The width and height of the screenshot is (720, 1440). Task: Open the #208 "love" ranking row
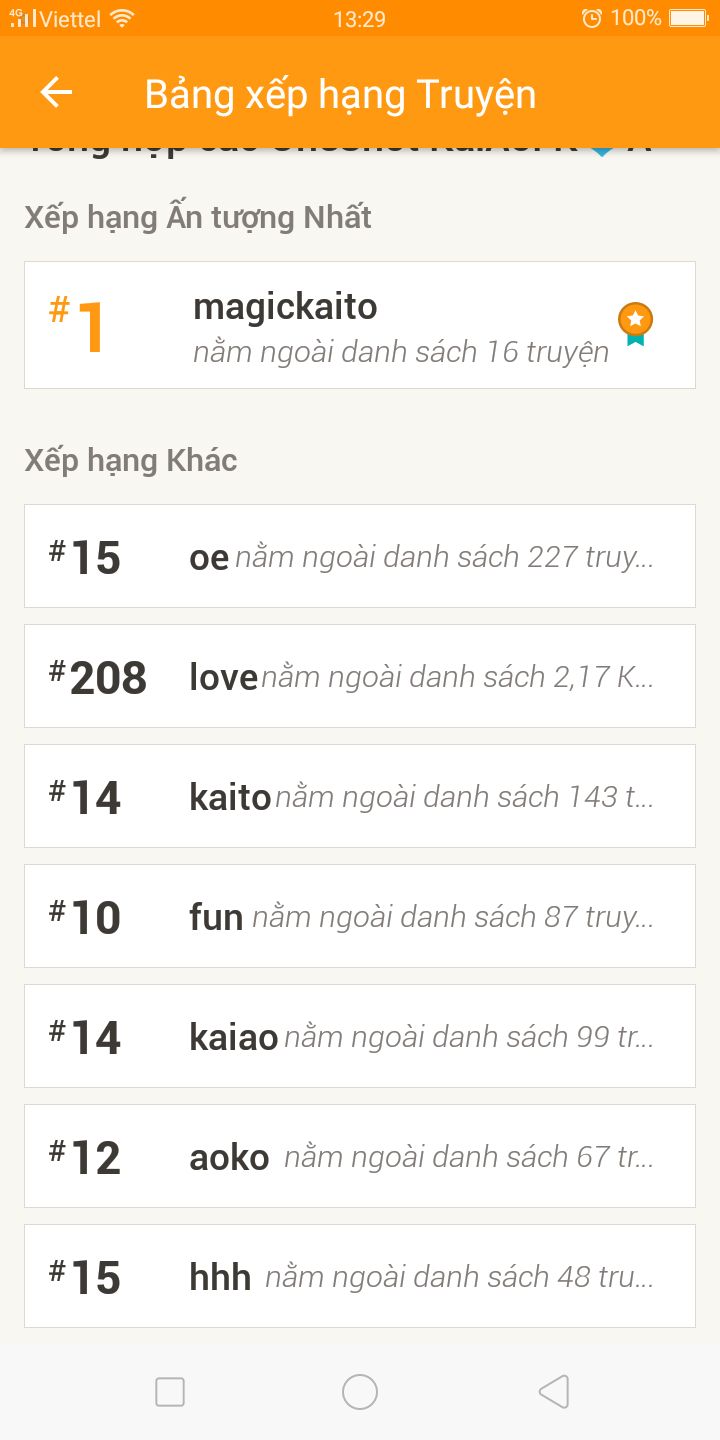click(x=360, y=676)
